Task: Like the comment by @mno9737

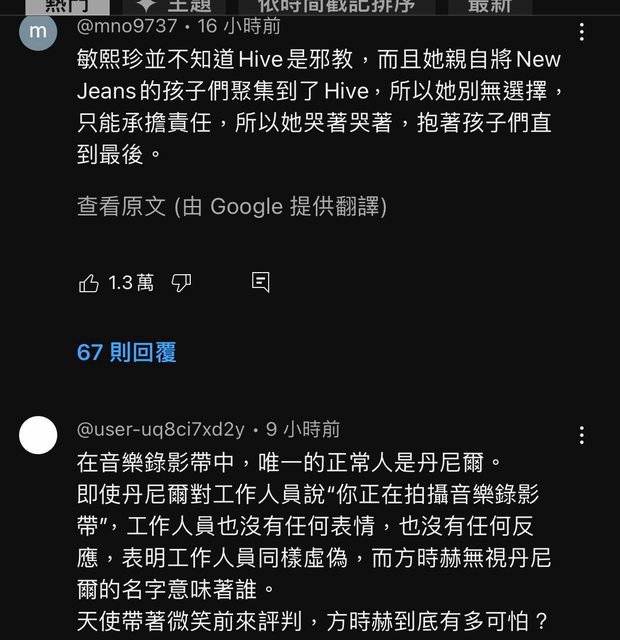Action: pyautogui.click(x=89, y=283)
